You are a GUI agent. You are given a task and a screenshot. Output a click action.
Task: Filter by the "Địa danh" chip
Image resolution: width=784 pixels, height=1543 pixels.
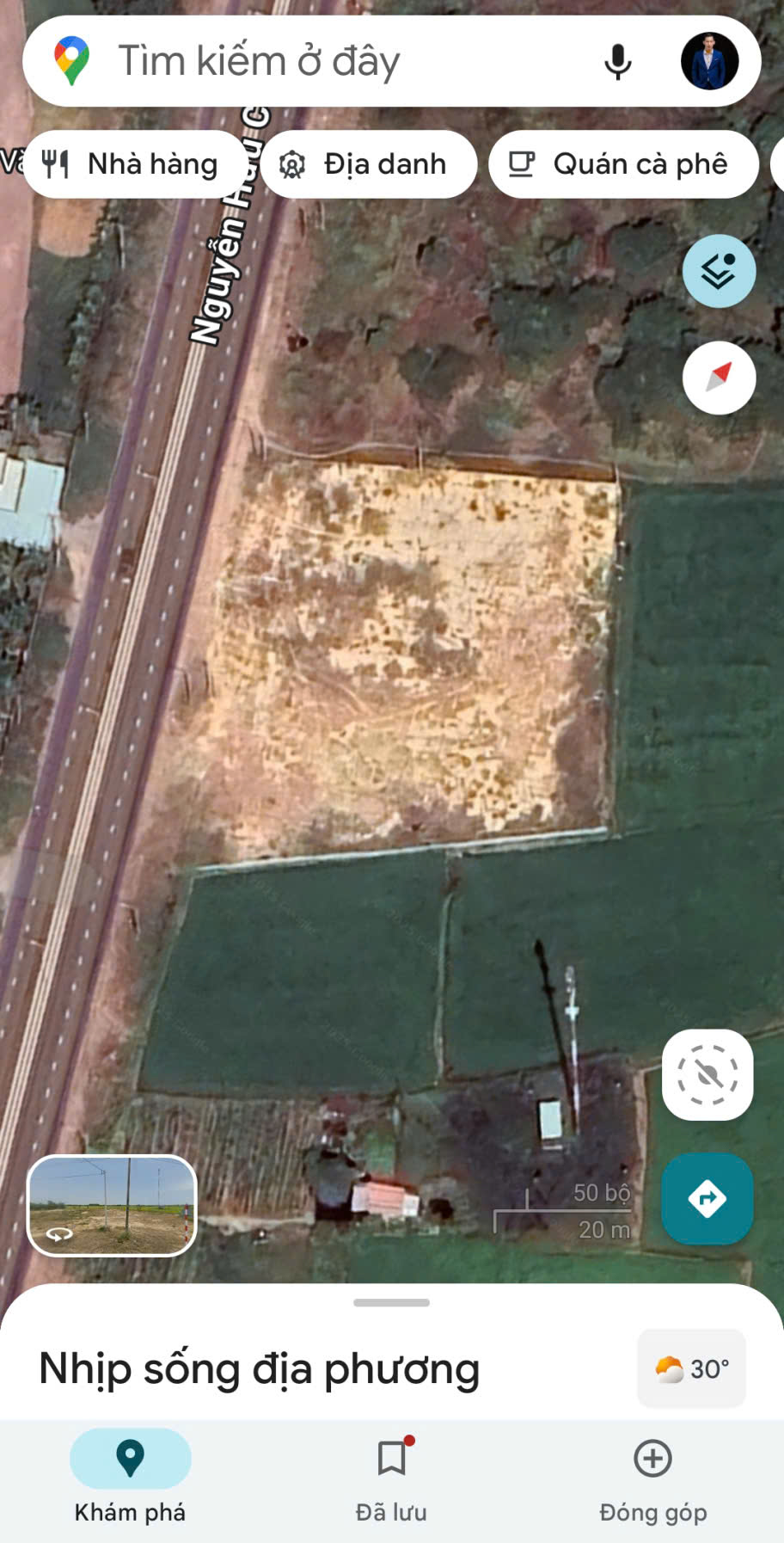(369, 164)
